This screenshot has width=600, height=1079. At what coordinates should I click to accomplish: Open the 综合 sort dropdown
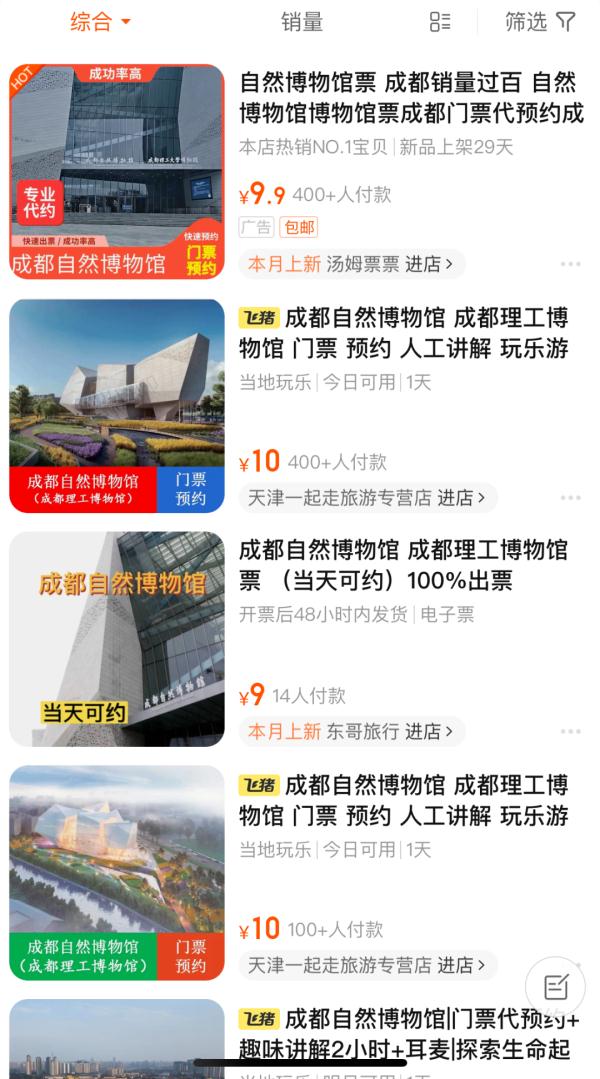coord(100,21)
